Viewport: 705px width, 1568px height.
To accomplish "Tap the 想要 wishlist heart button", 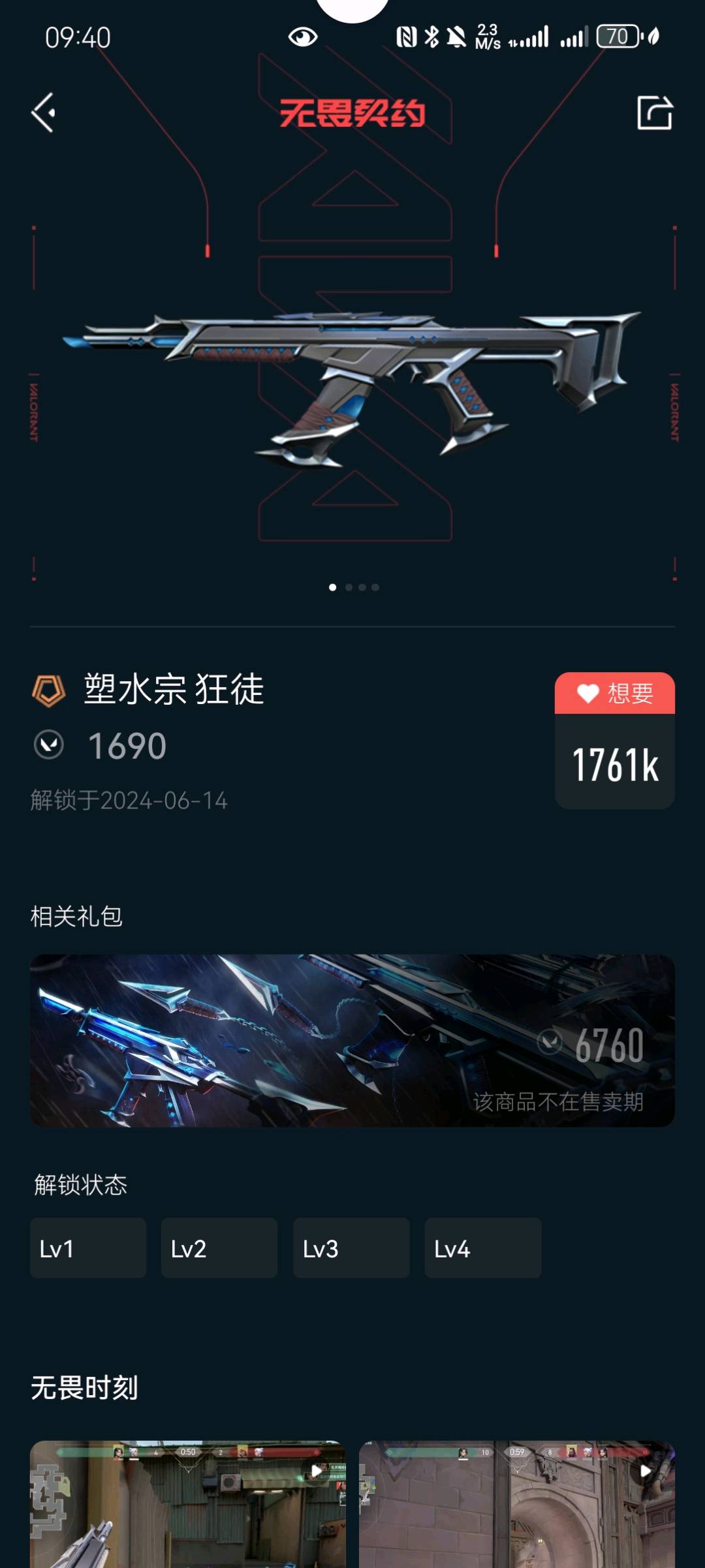I will (614, 693).
